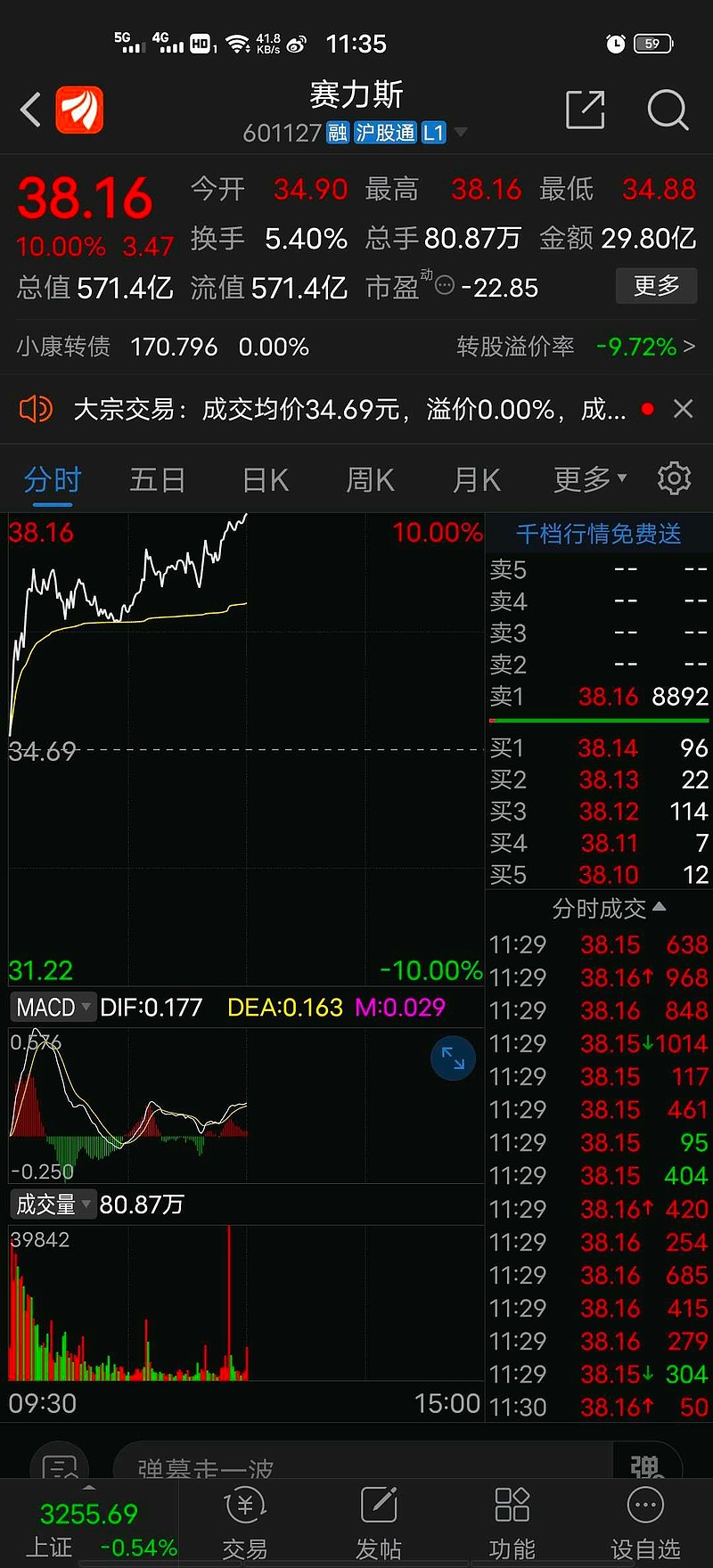Dismiss the 大宗交易 notice banner

point(684,409)
